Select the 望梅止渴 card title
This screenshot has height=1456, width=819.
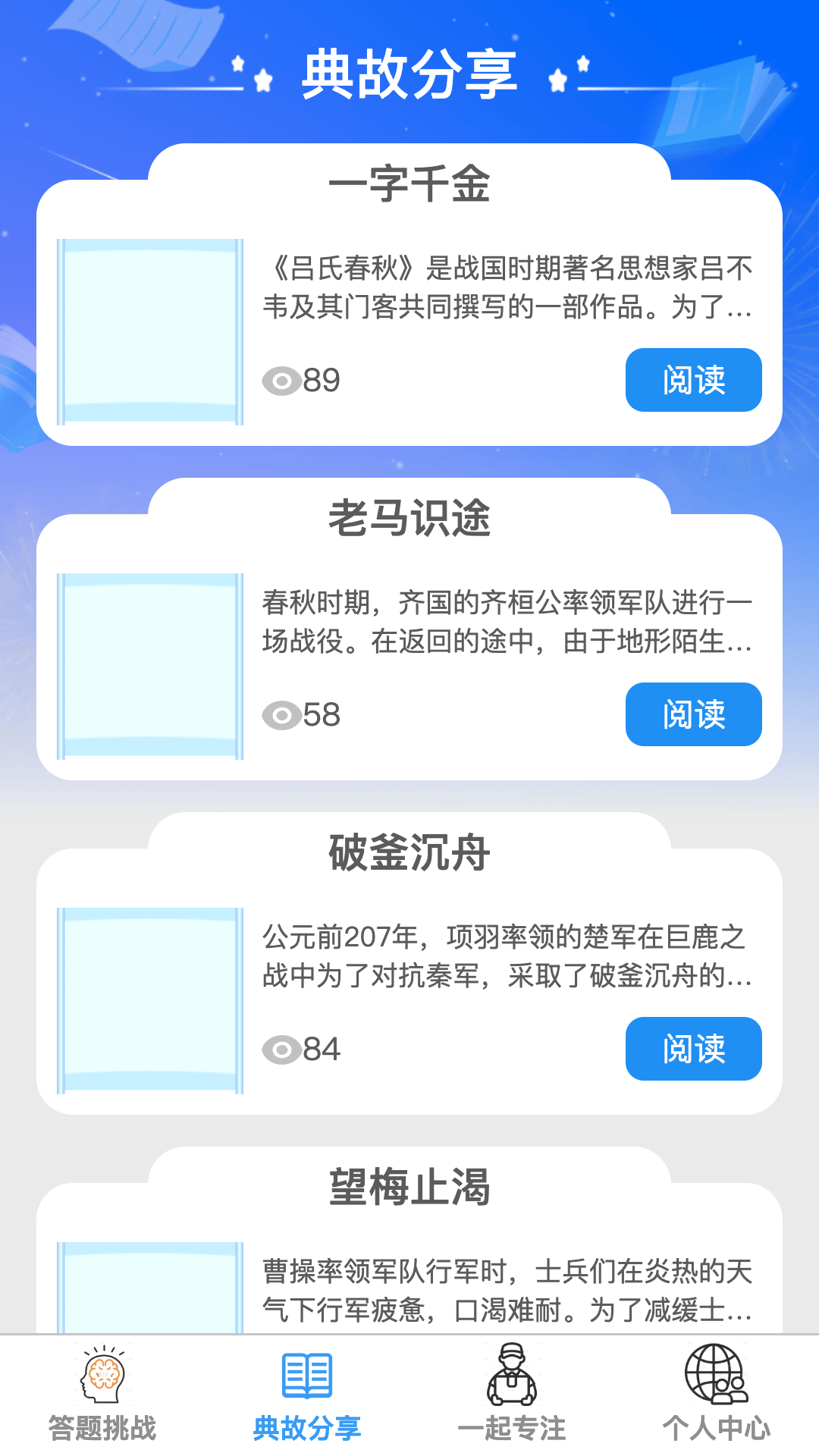point(409,1185)
